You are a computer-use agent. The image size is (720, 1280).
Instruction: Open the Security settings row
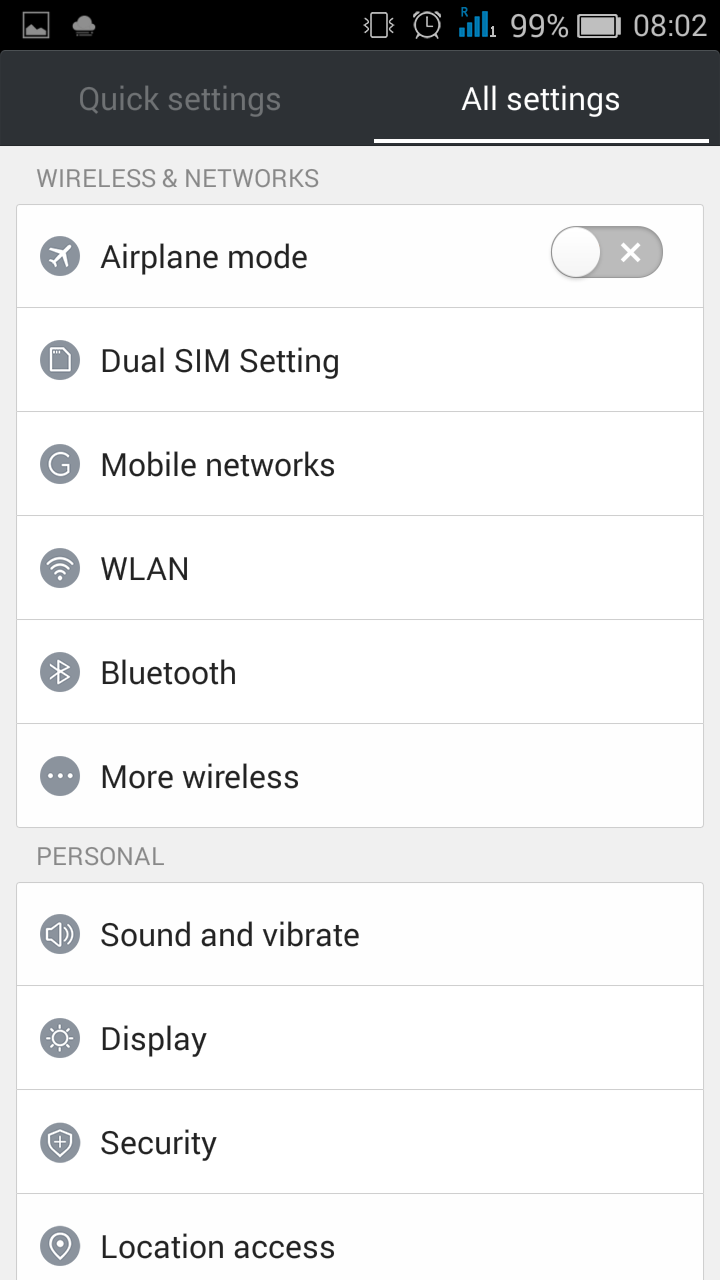(x=360, y=1143)
